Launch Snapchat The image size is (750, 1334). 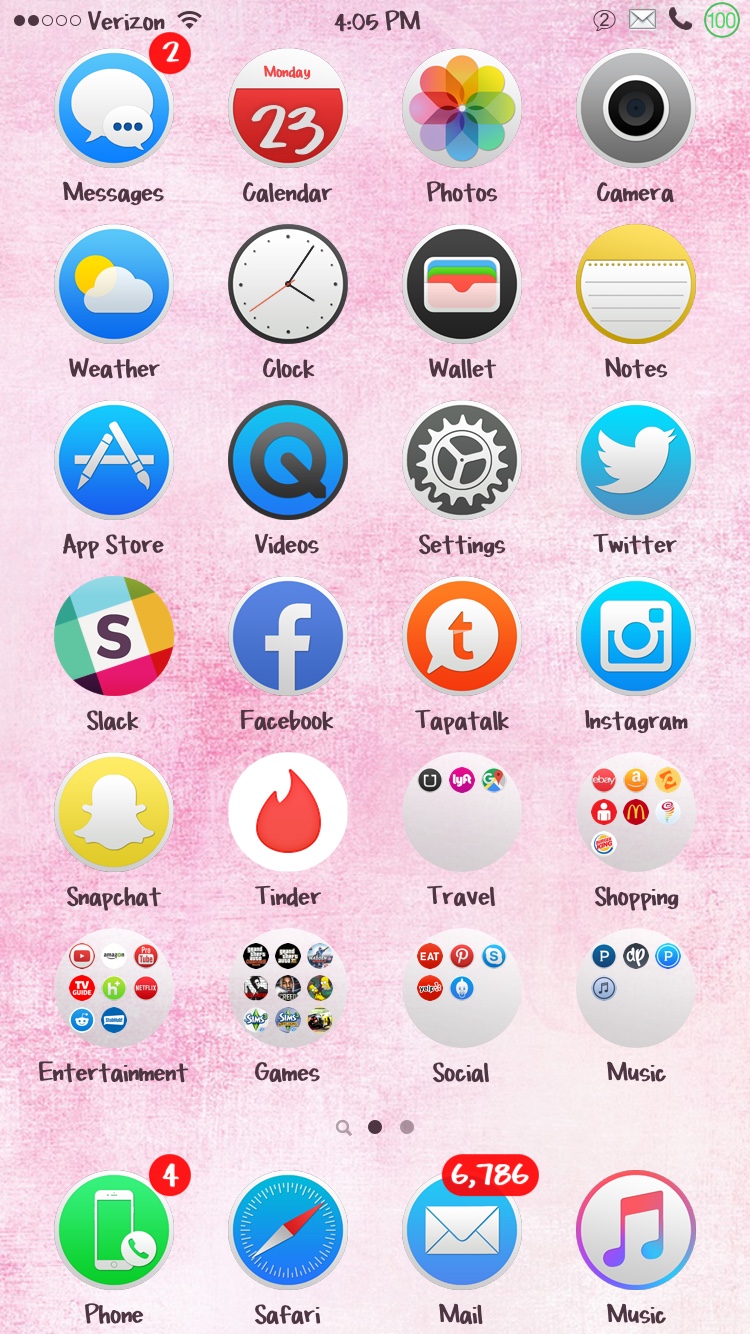[113, 812]
